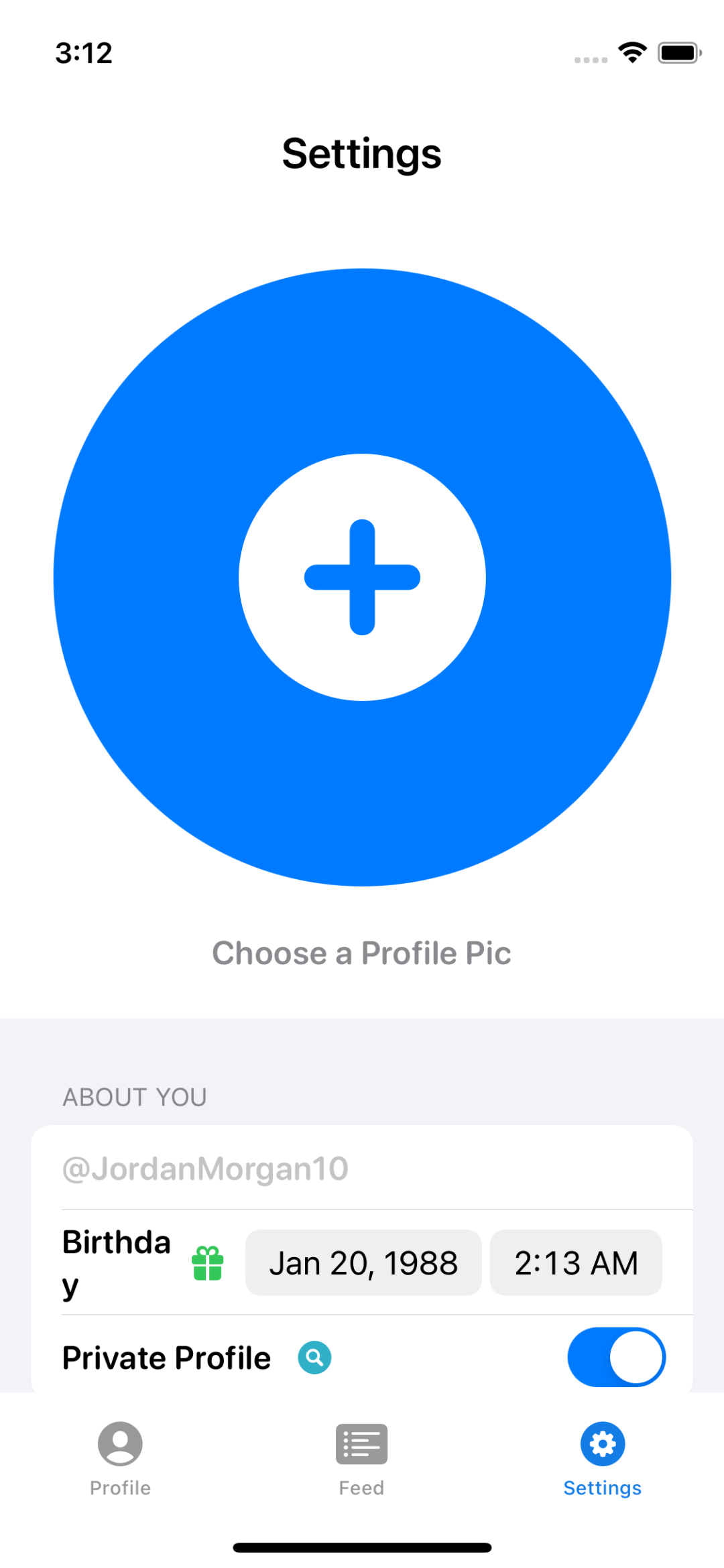The width and height of the screenshot is (724, 1568).
Task: Tap the magnifying glass next to Private Profile
Action: point(313,1358)
